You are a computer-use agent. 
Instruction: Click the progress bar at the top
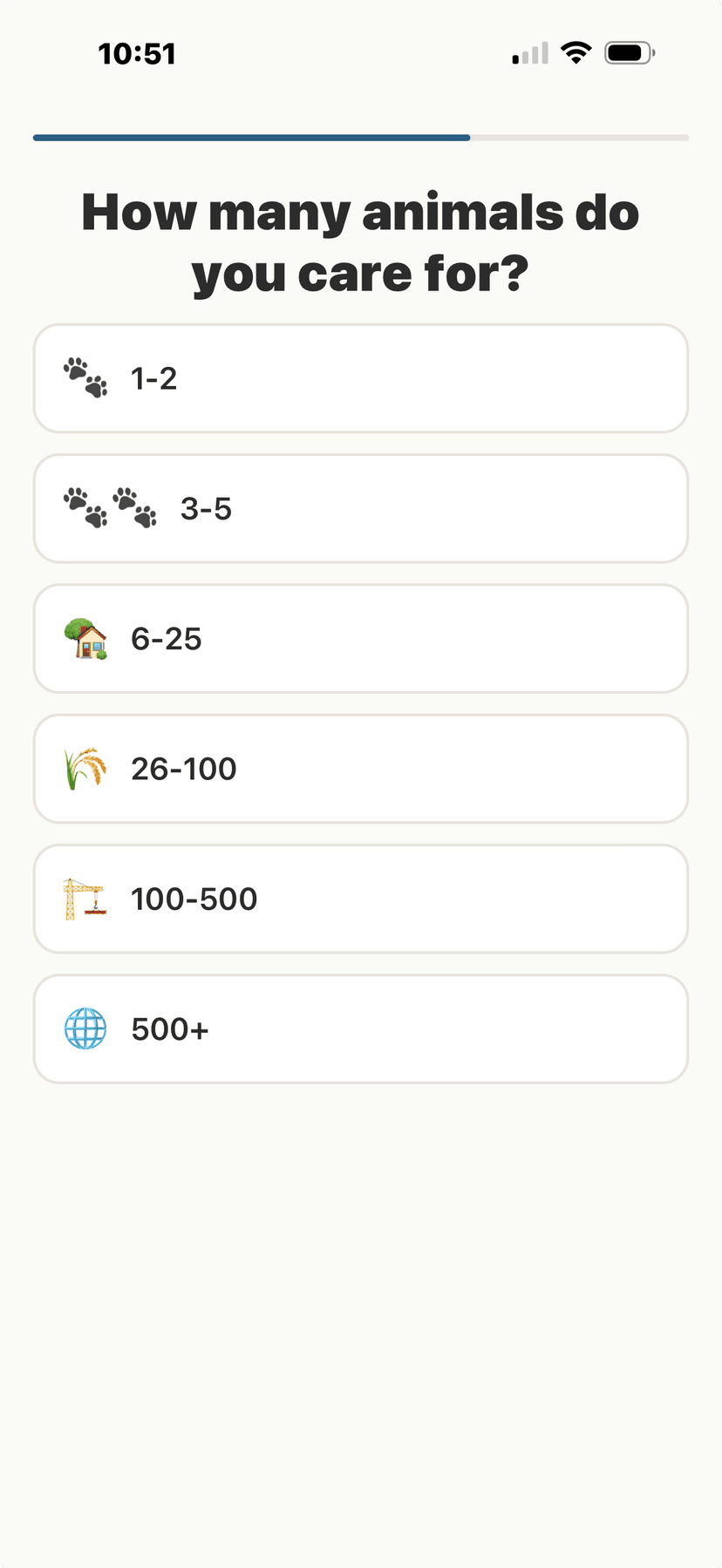361,137
